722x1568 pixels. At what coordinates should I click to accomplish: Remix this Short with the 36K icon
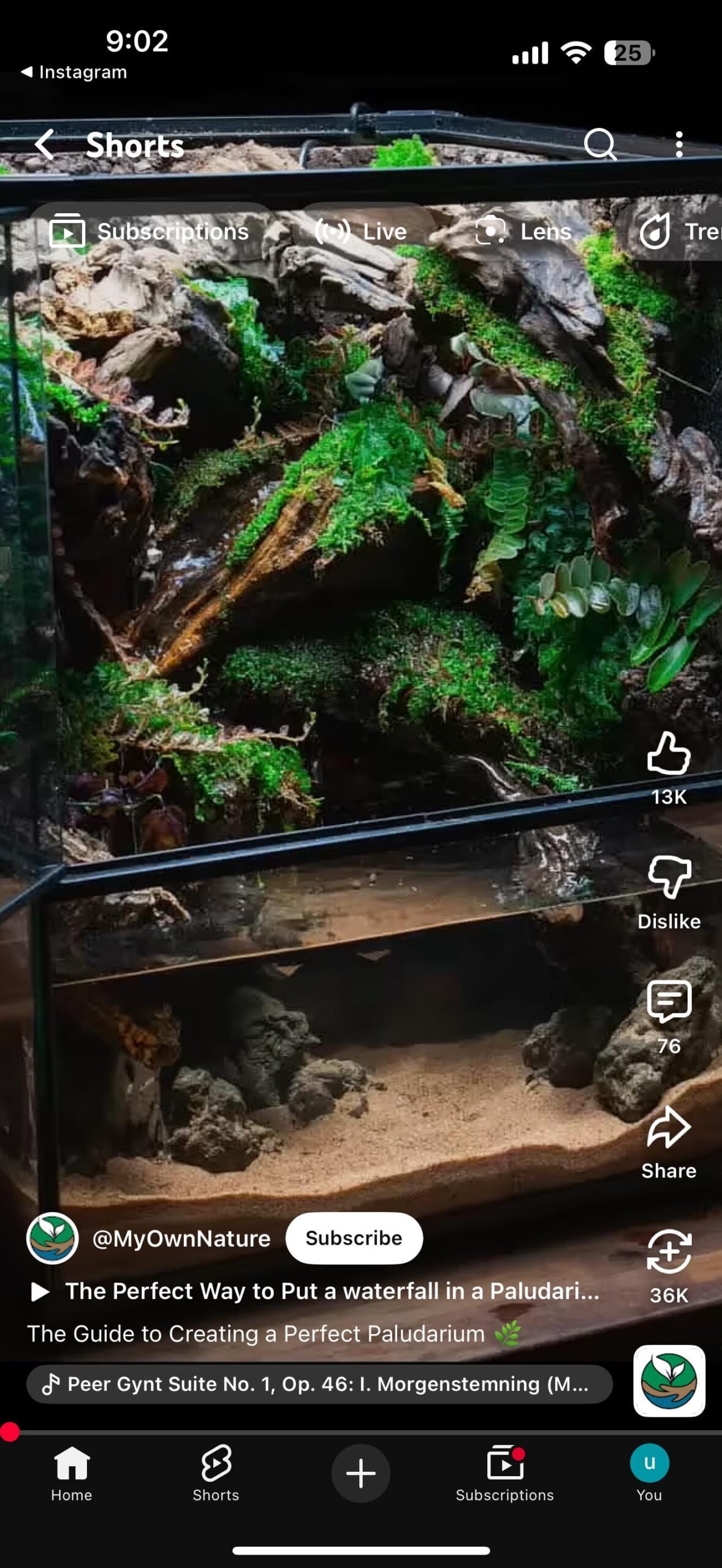[669, 1267]
